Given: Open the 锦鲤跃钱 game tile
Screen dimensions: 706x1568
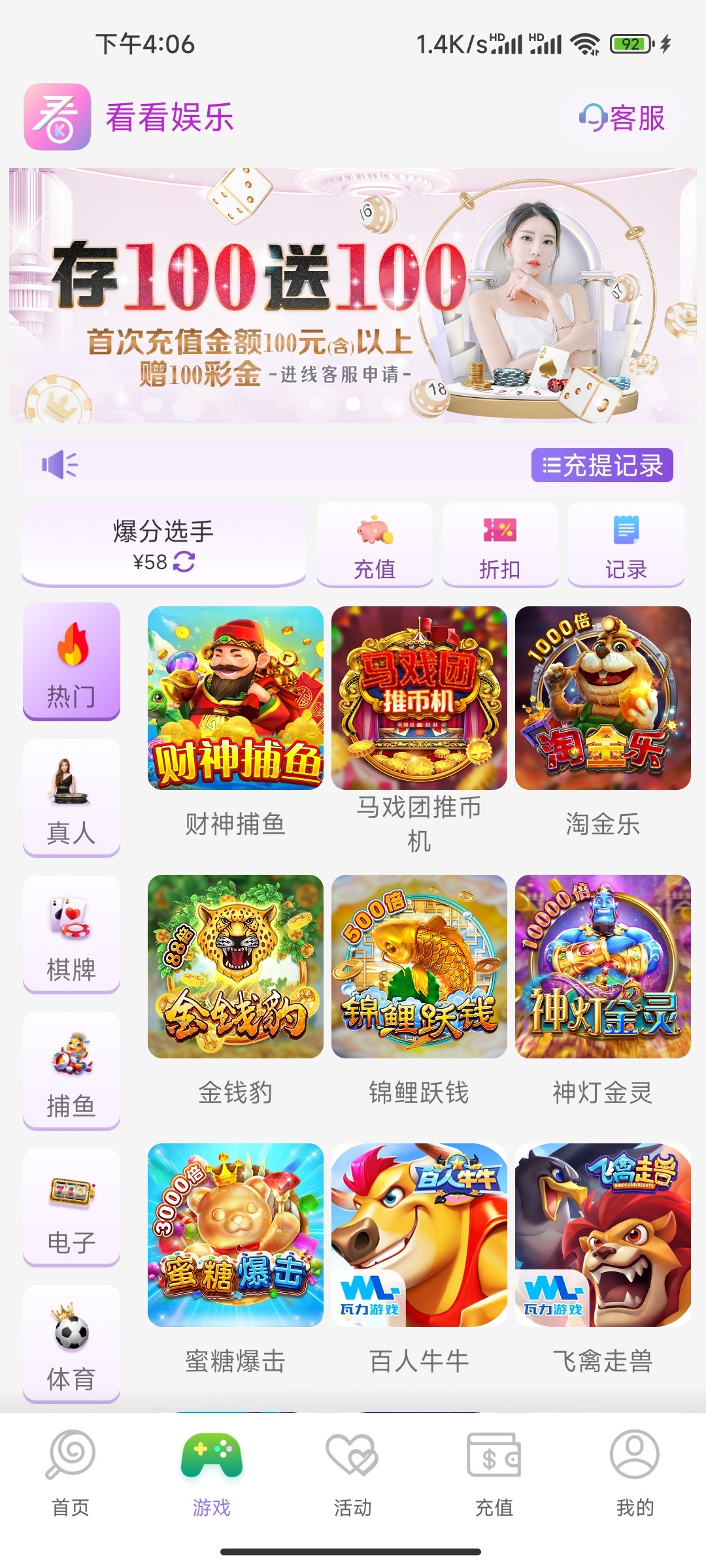Looking at the screenshot, I should 419,967.
